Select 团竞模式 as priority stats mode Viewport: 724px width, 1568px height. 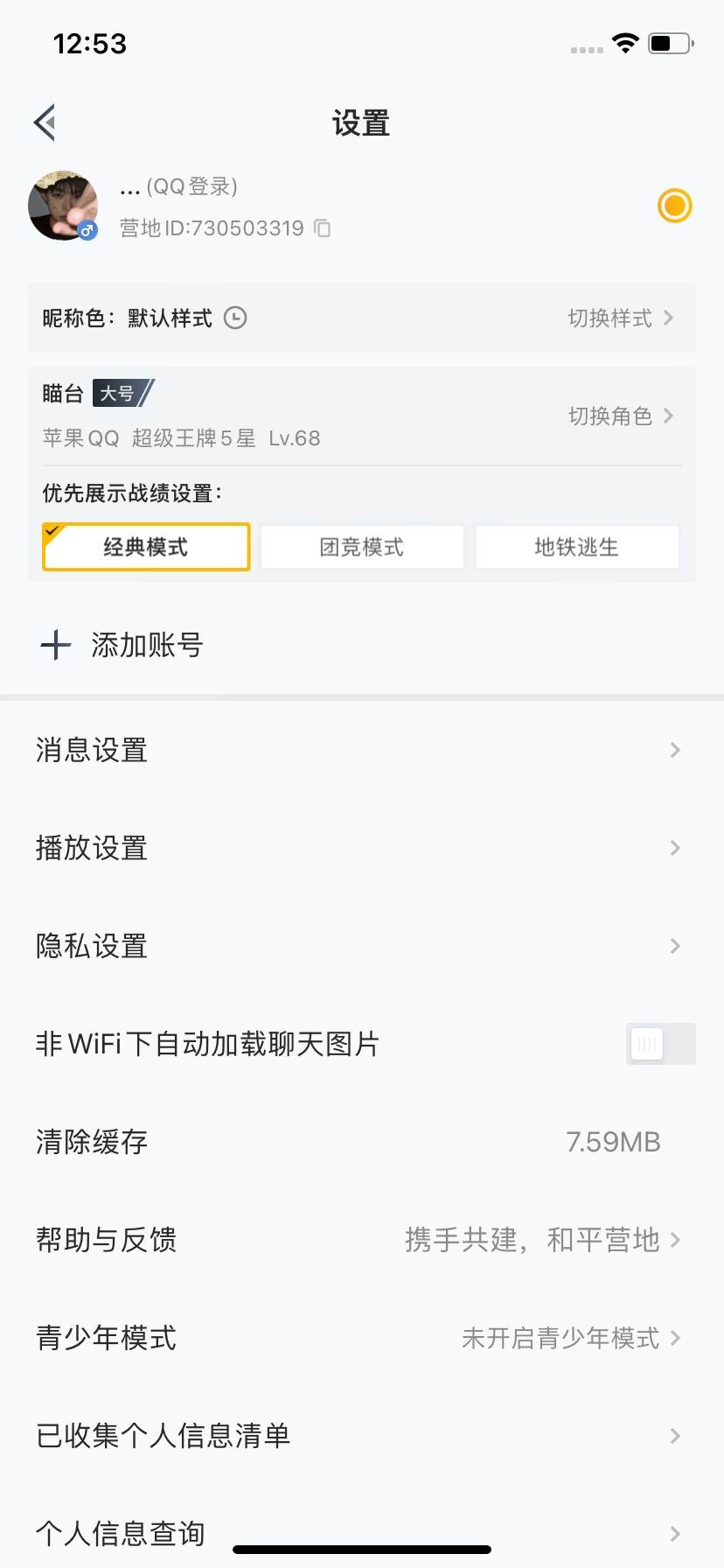pos(361,546)
